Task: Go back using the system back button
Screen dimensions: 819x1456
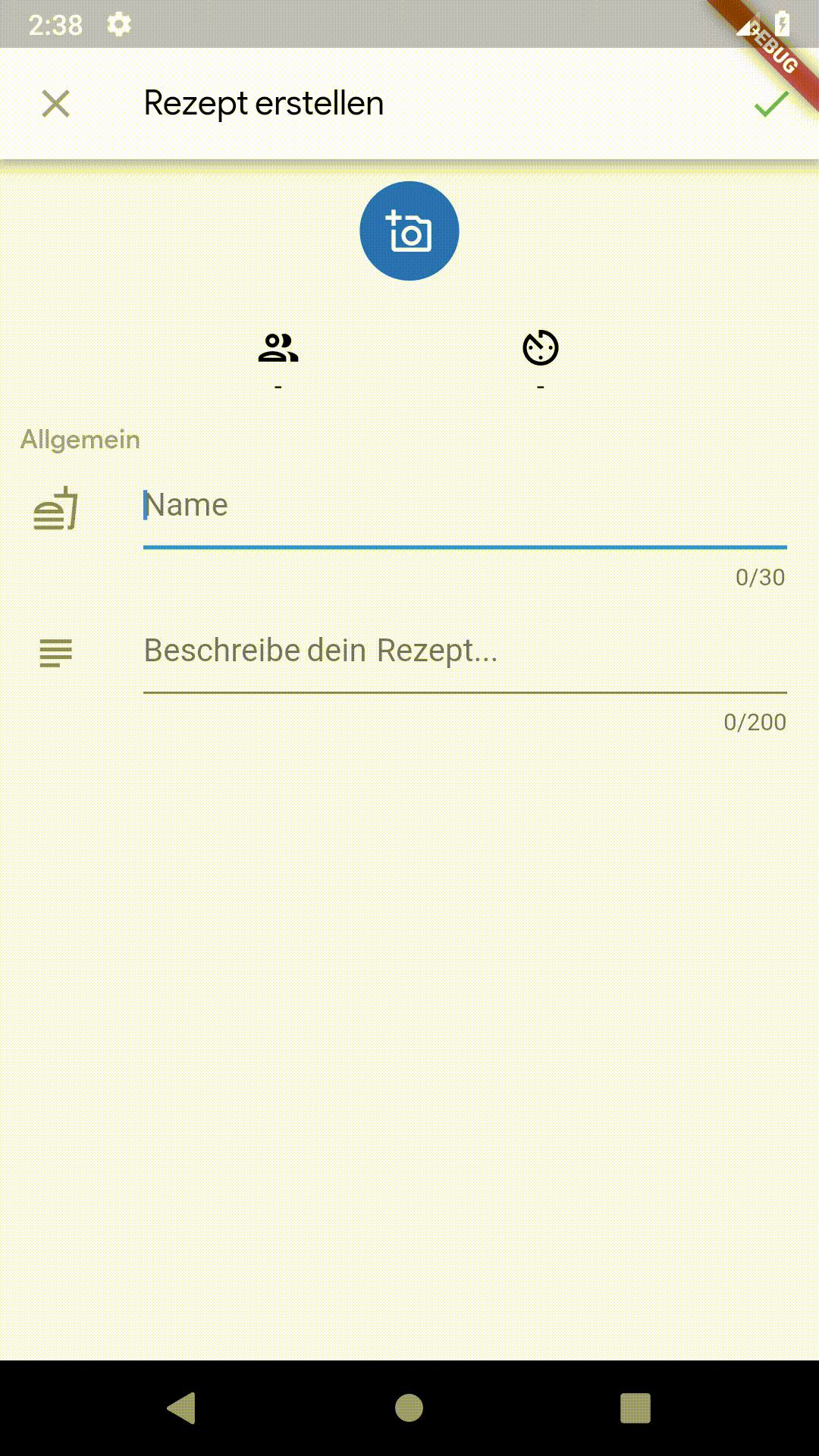Action: (182, 1408)
